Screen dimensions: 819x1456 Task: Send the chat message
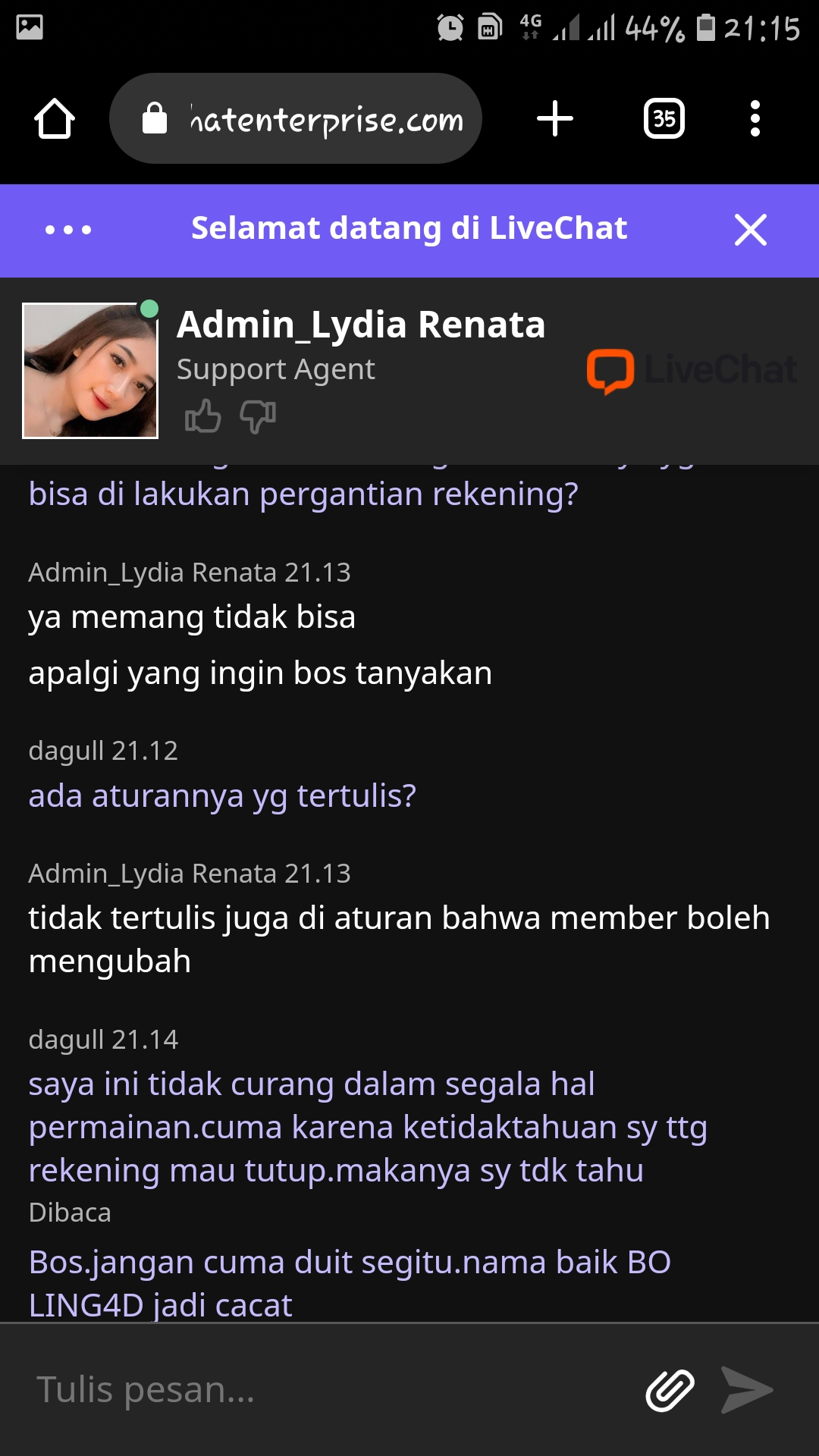[x=746, y=1390]
